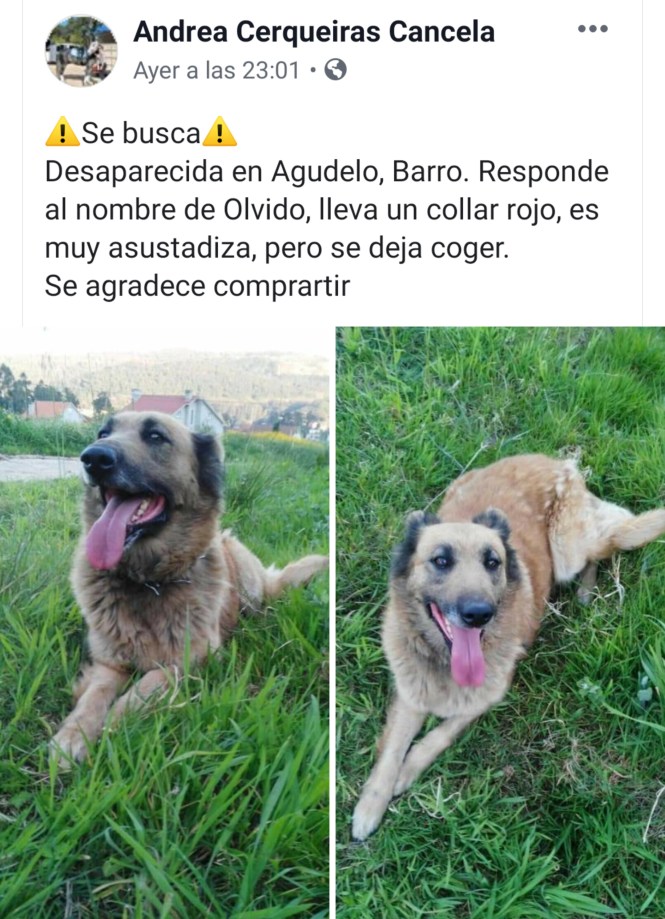This screenshot has width=665, height=919.
Task: Open the left photo with the village behind
Action: click(x=164, y=622)
